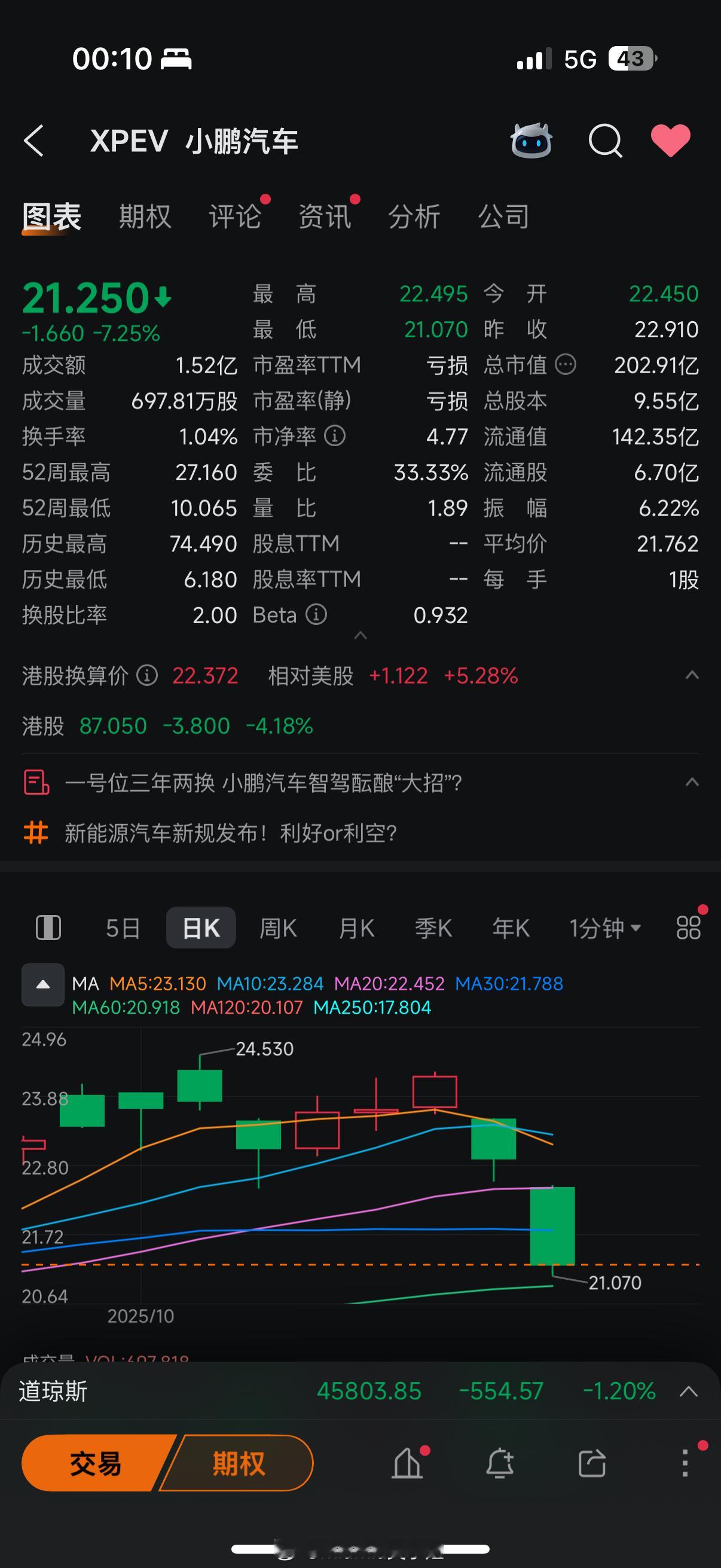Open the 公司 tab
721x1568 pixels.
point(504,216)
